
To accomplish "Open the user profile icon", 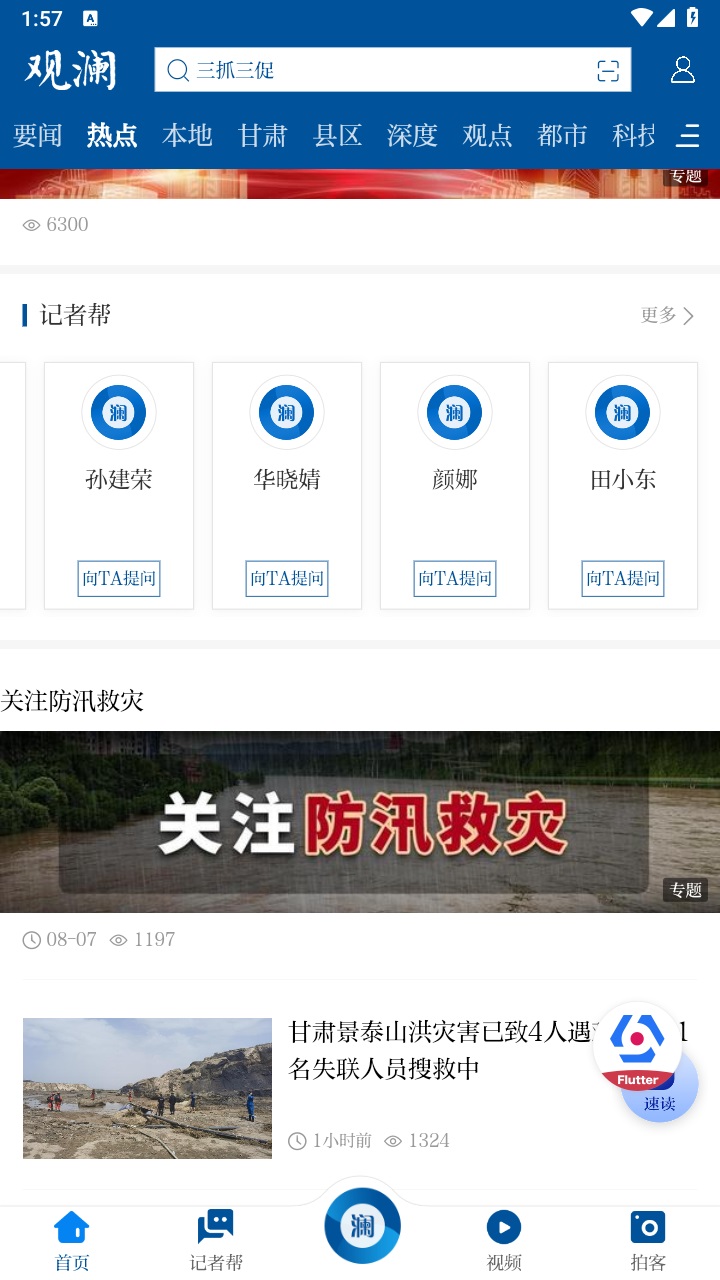I will [683, 70].
